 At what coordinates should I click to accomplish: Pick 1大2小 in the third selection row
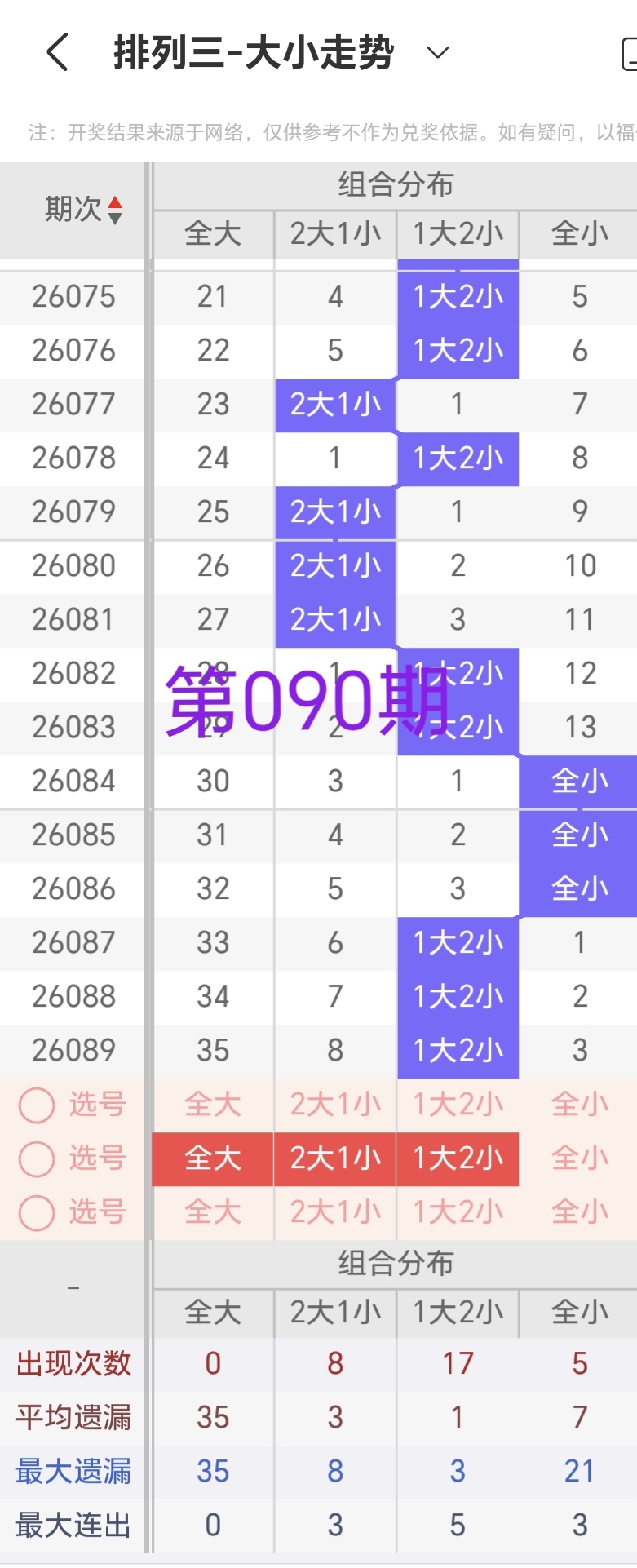tap(457, 1213)
